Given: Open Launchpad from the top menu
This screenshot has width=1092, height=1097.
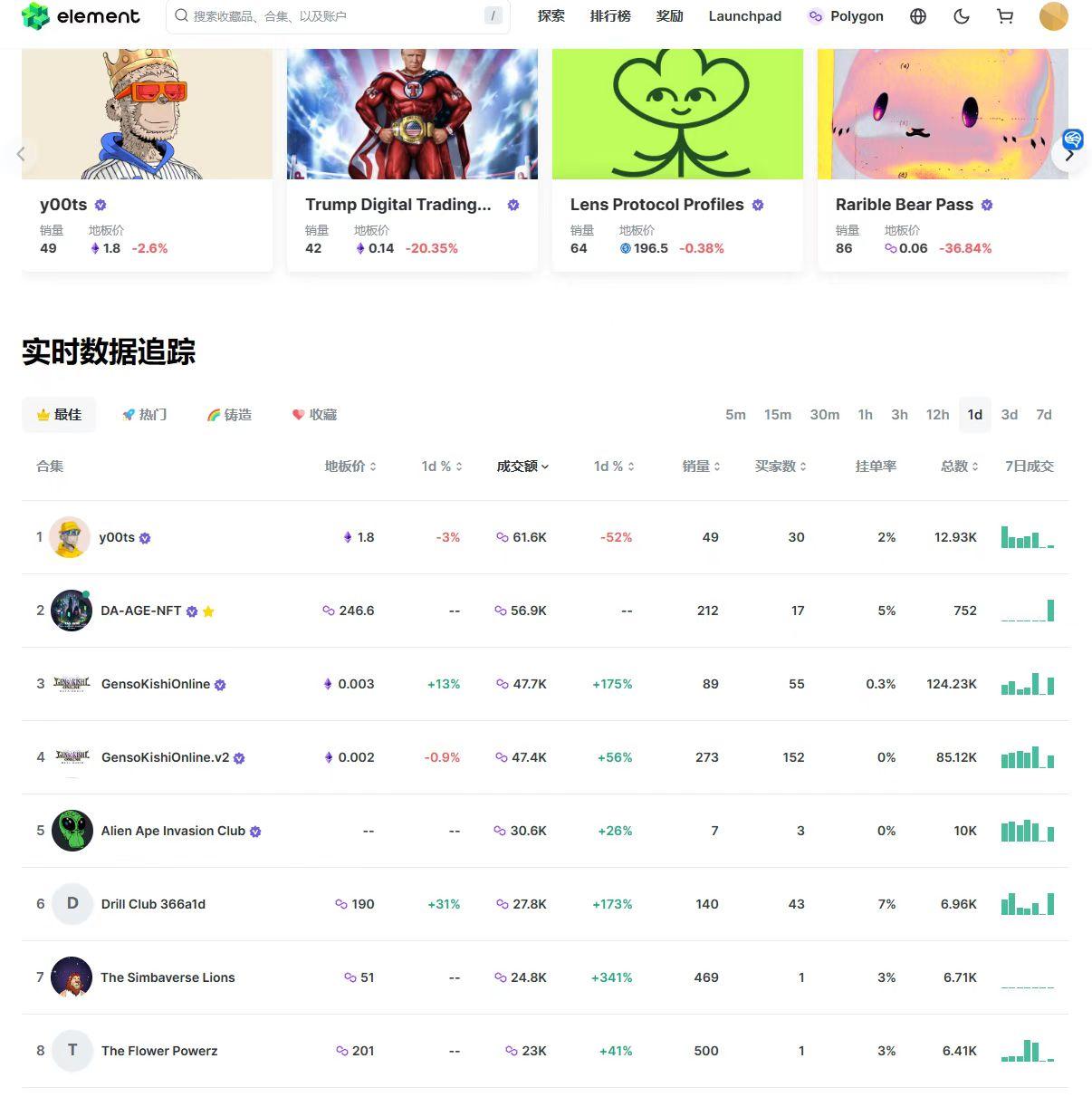Looking at the screenshot, I should pos(744,16).
